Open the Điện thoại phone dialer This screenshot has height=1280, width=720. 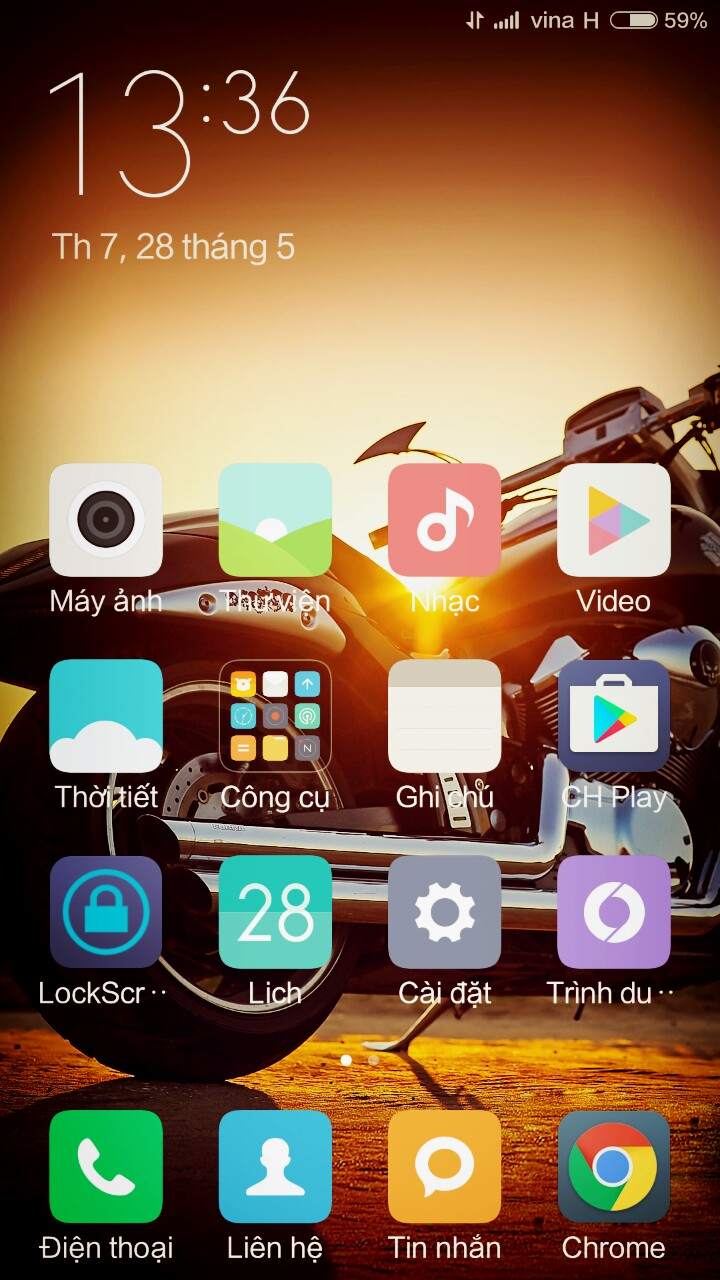[x=106, y=1166]
